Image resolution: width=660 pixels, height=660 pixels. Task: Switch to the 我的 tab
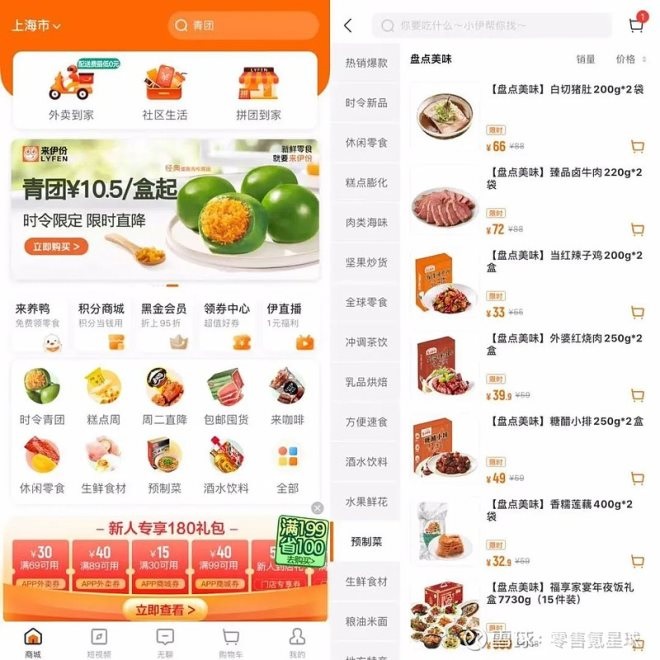tap(297, 641)
